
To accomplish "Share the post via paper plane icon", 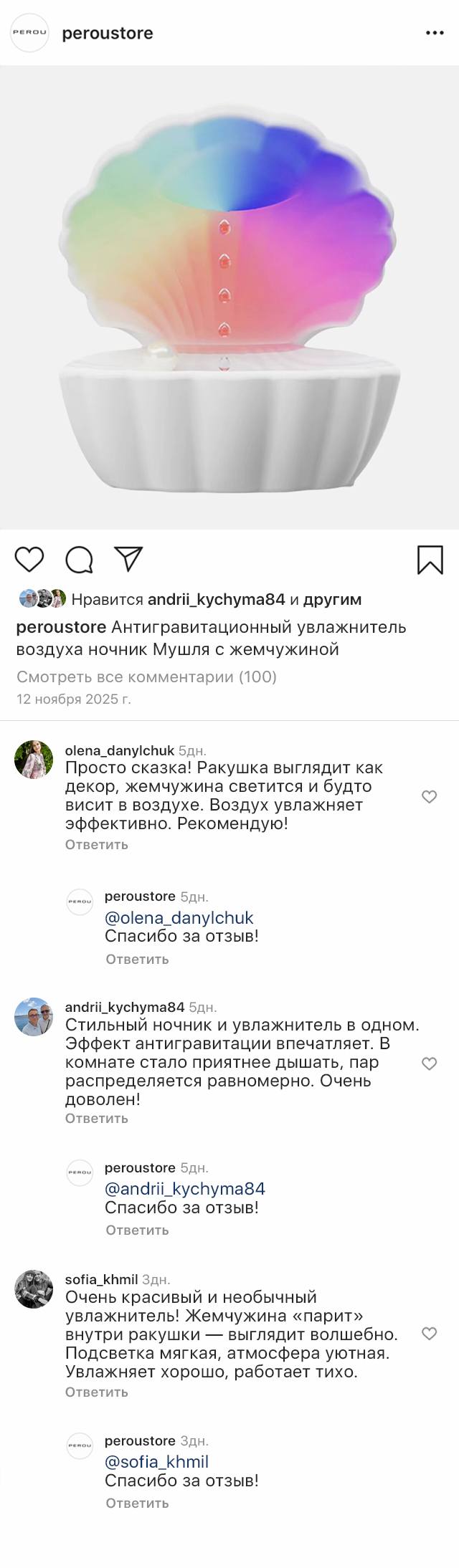I will click(129, 558).
